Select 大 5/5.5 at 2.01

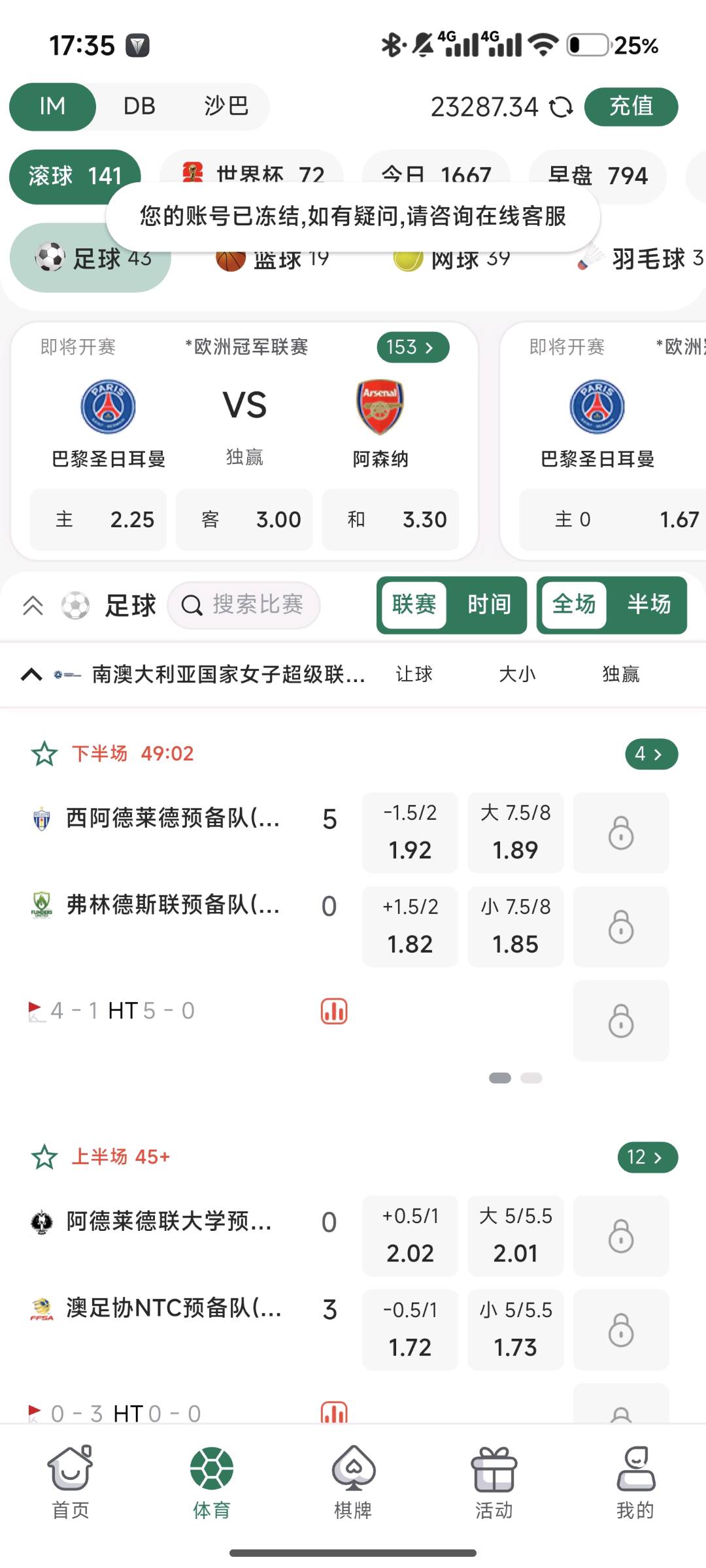click(516, 1235)
